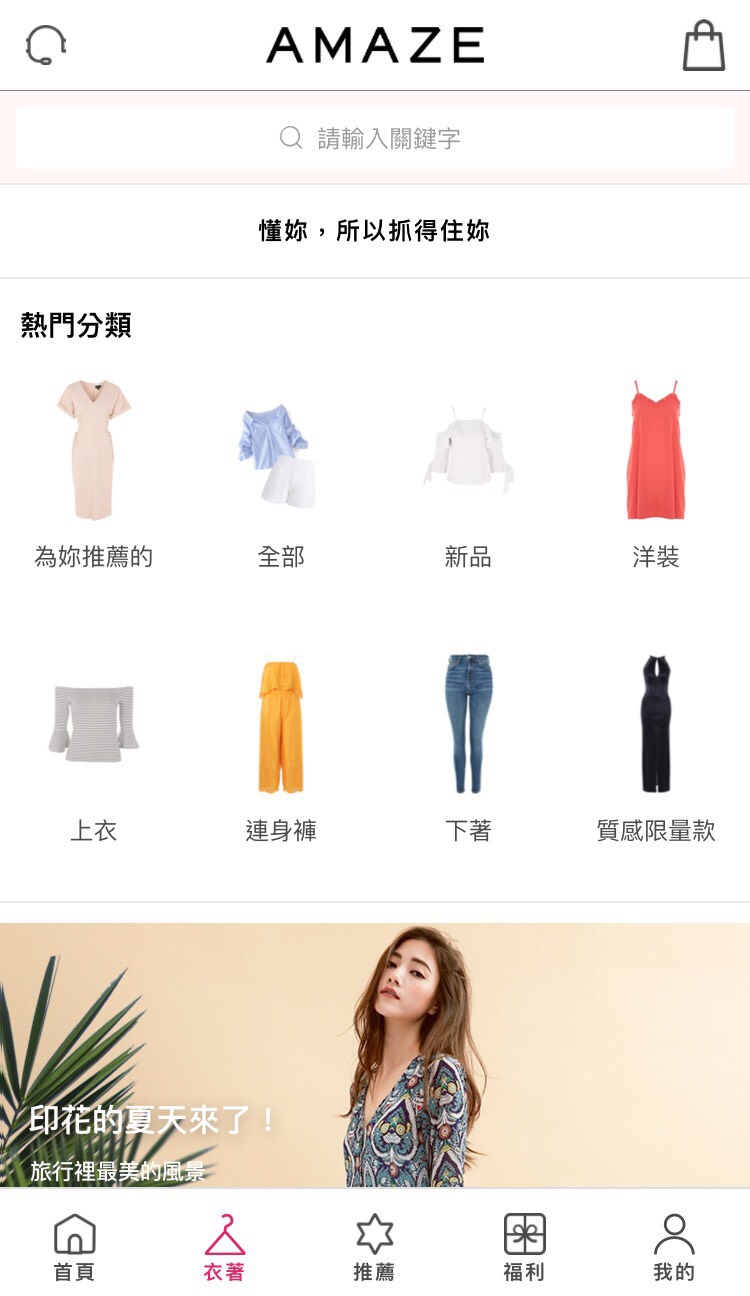The height and width of the screenshot is (1296, 750).
Task: Open the customer service headset icon
Action: point(46,45)
